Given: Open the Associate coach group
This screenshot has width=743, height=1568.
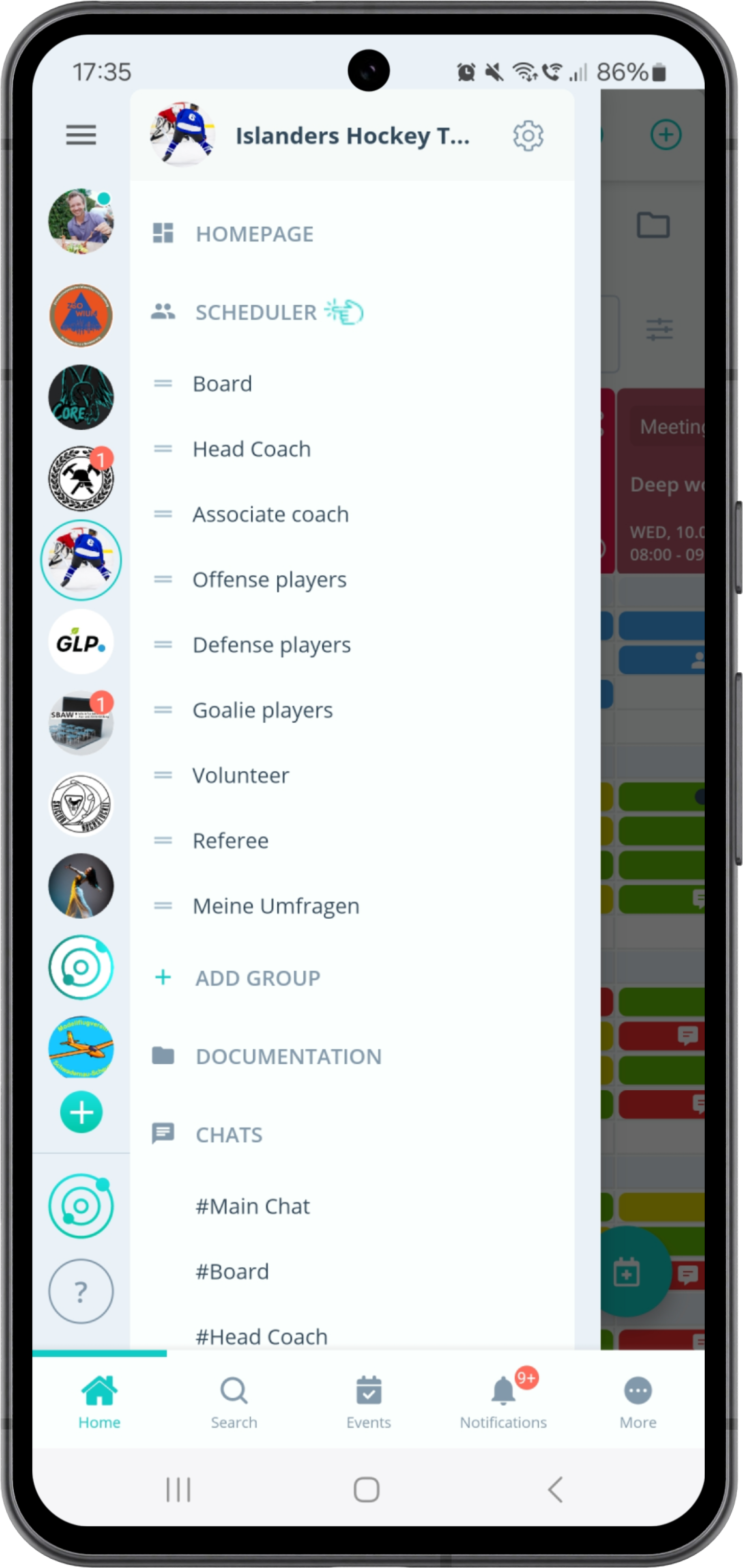Looking at the screenshot, I should tap(271, 514).
